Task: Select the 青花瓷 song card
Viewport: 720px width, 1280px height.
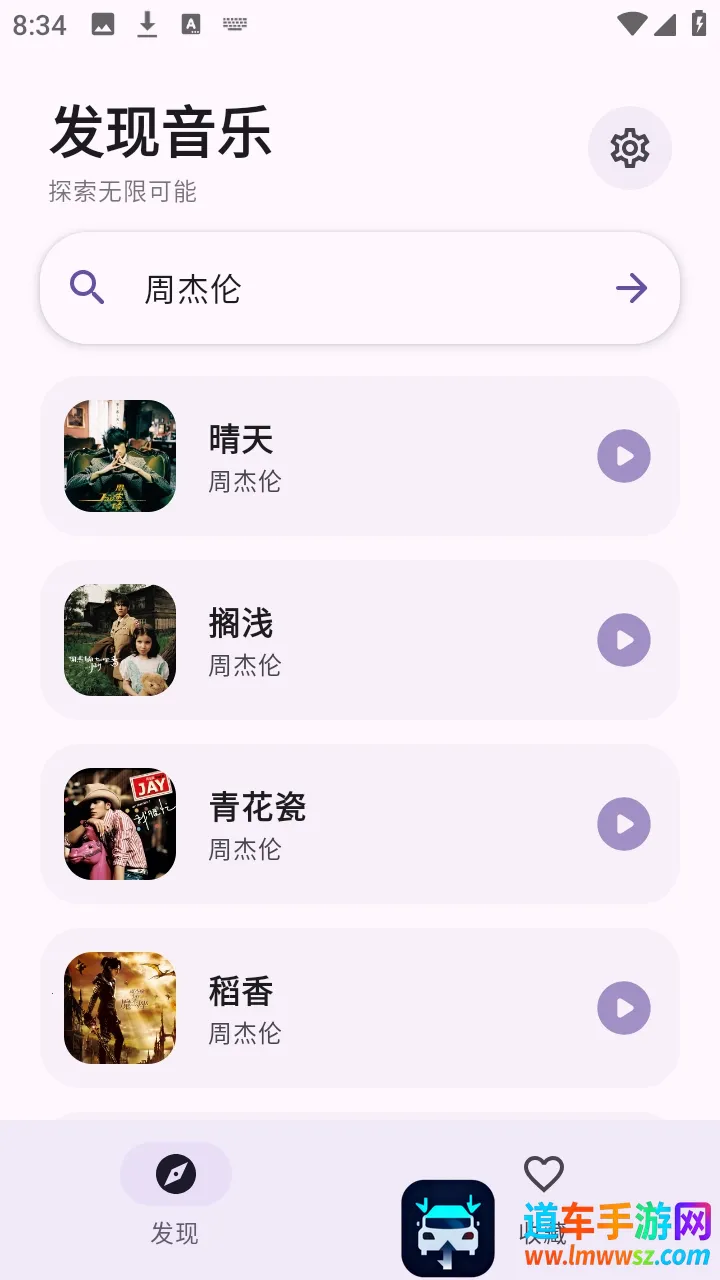Action: pos(360,825)
